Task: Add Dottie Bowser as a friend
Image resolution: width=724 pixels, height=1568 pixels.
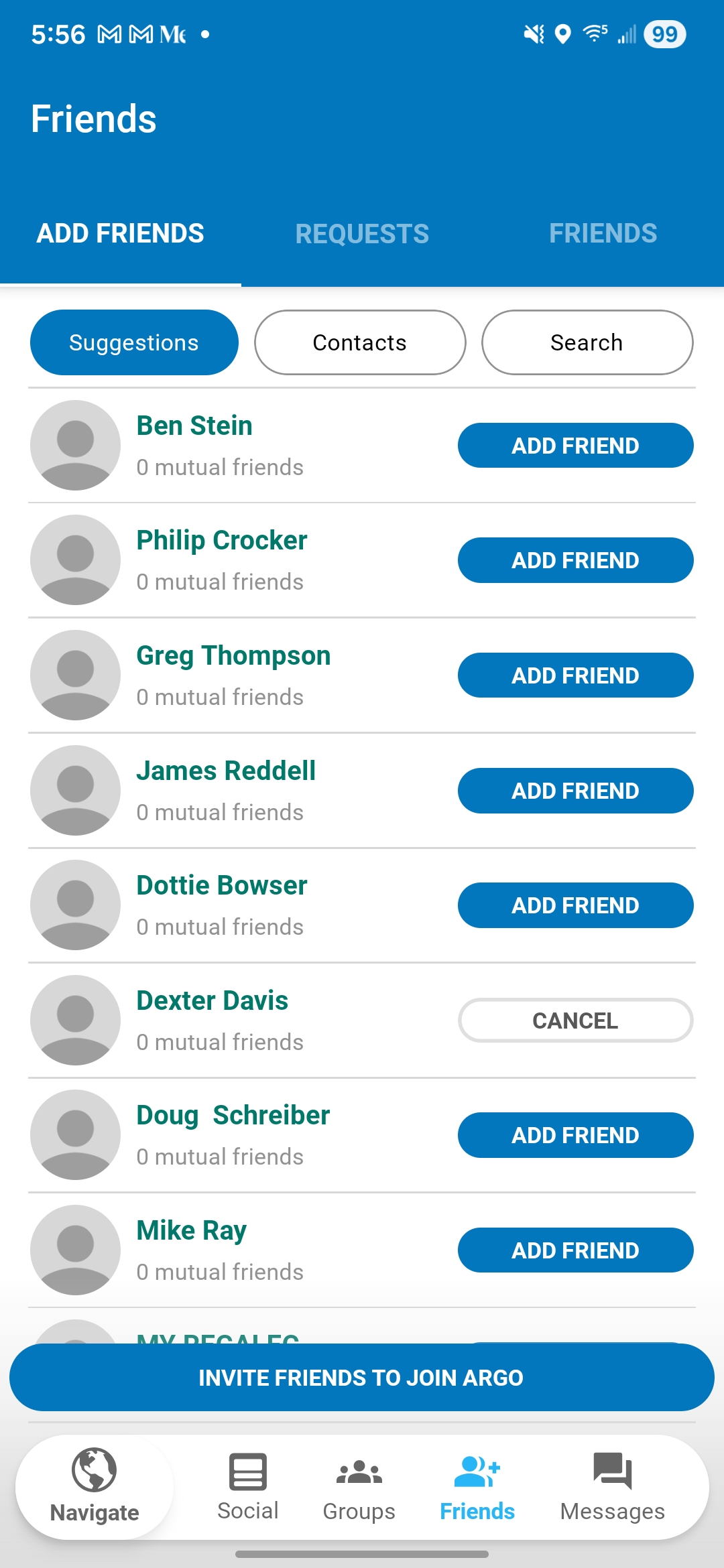Action: [575, 905]
